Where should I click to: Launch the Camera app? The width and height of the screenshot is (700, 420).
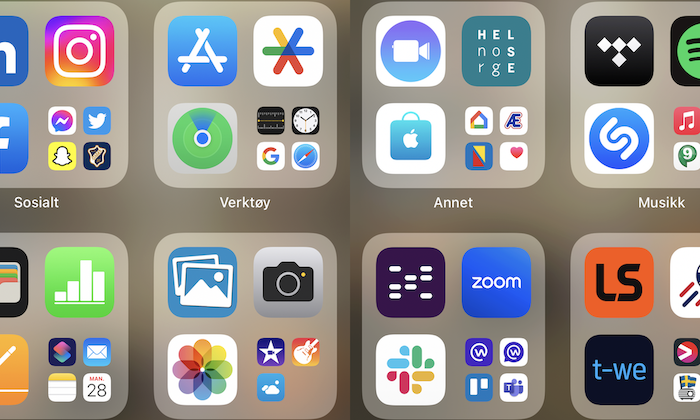tap(288, 282)
